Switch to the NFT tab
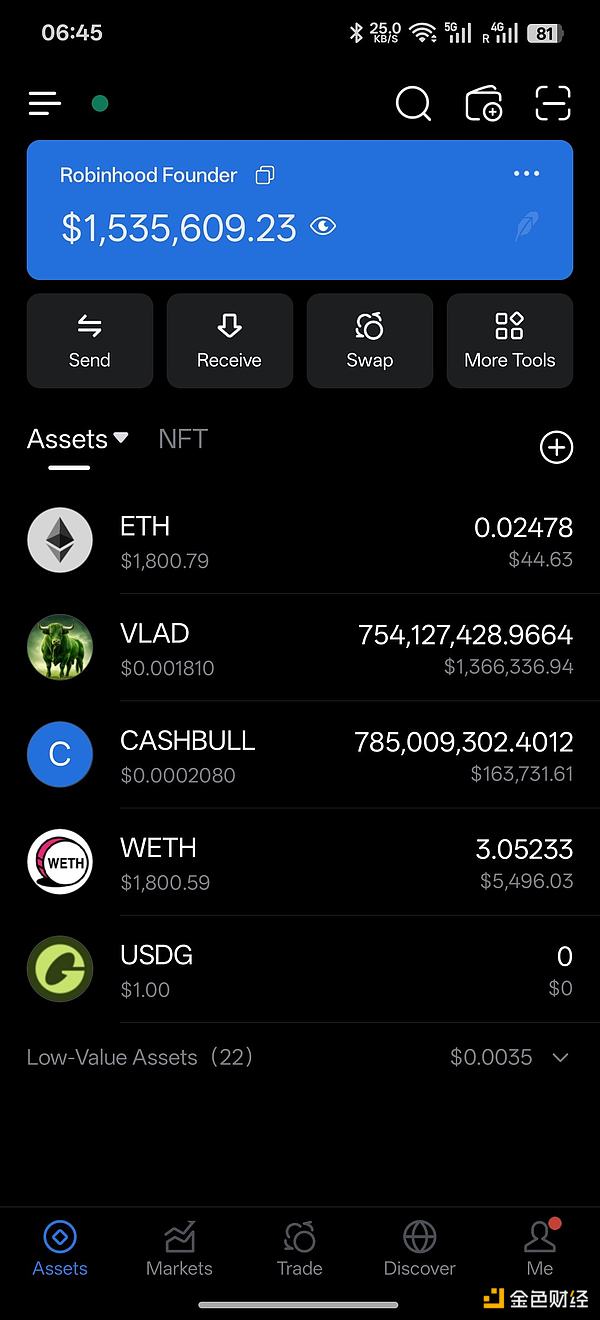Image resolution: width=600 pixels, height=1320 pixels. [183, 439]
